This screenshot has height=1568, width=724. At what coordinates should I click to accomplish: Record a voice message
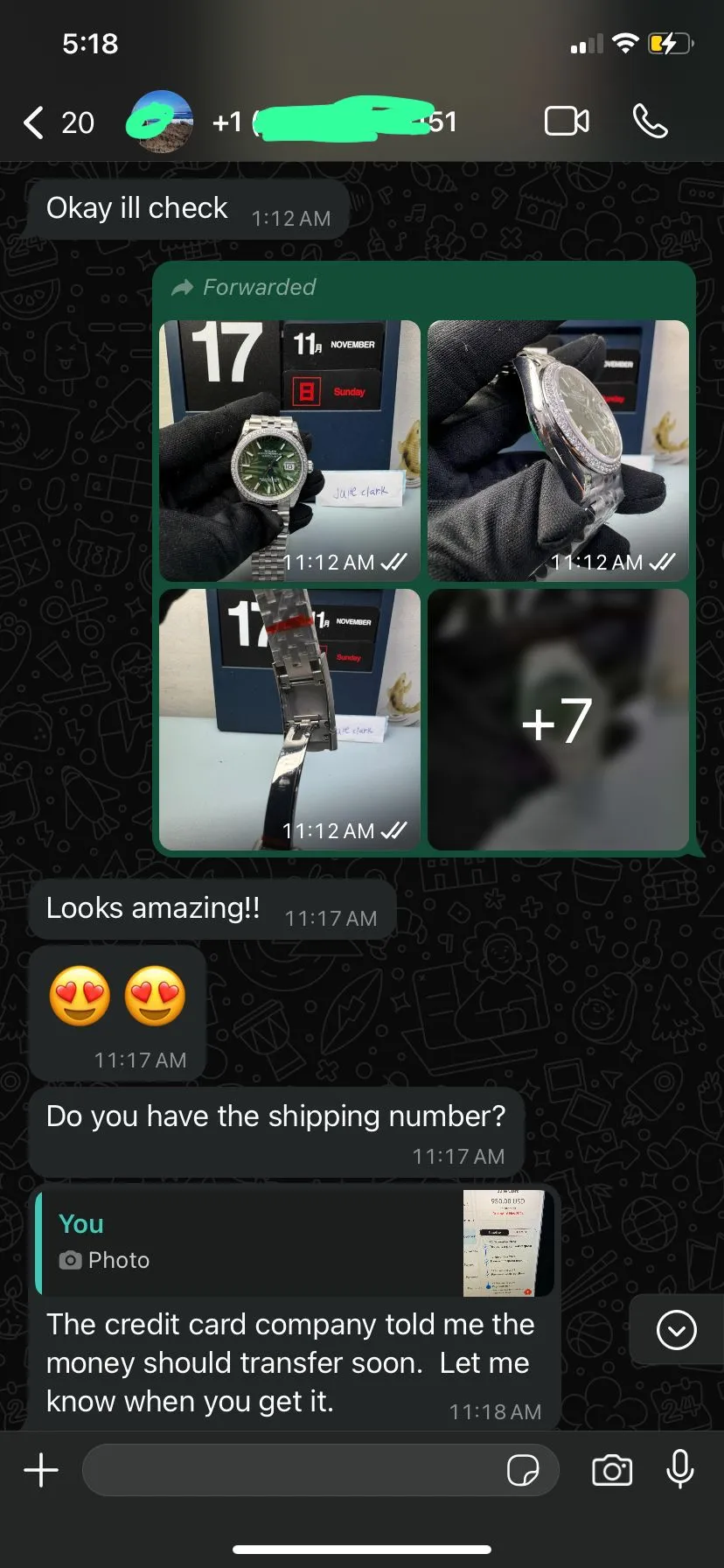click(679, 1470)
